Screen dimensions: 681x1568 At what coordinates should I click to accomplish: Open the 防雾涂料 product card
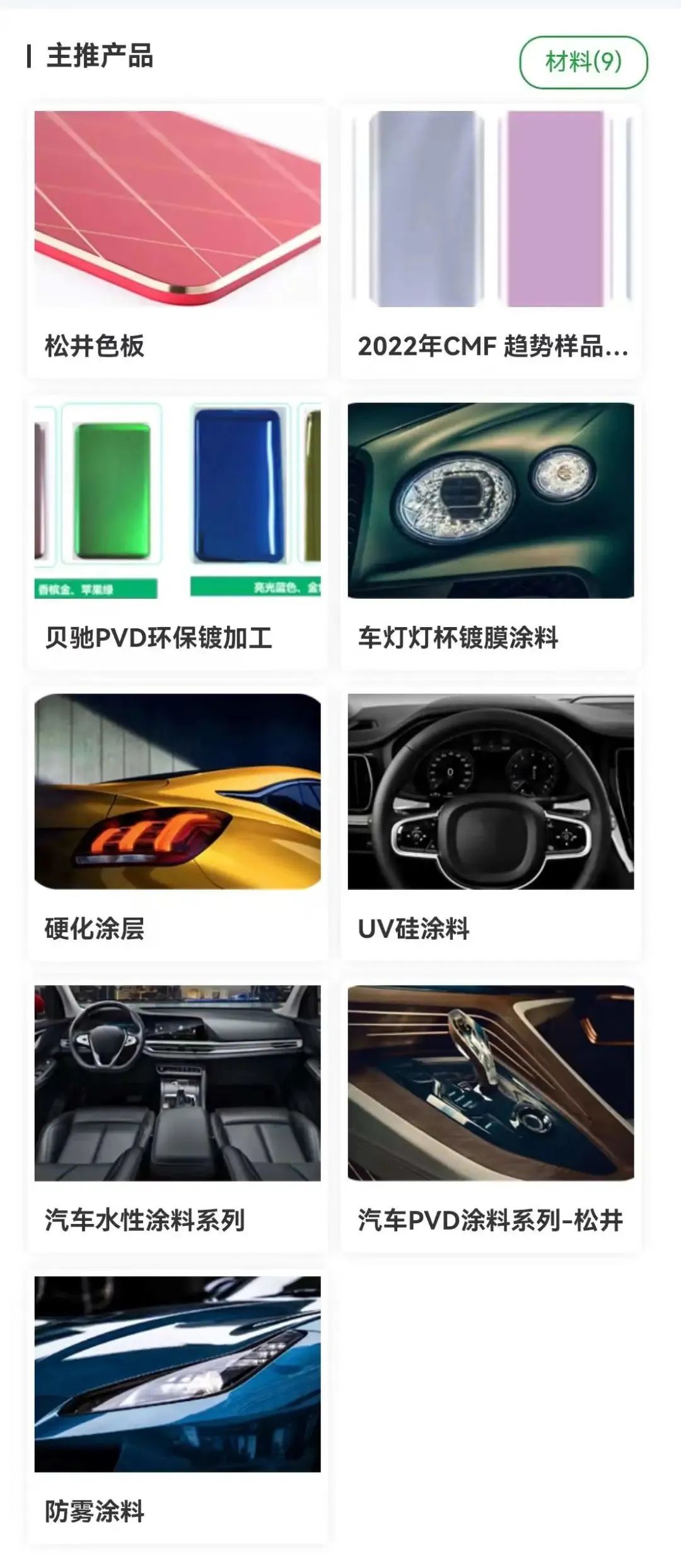coord(177,1406)
